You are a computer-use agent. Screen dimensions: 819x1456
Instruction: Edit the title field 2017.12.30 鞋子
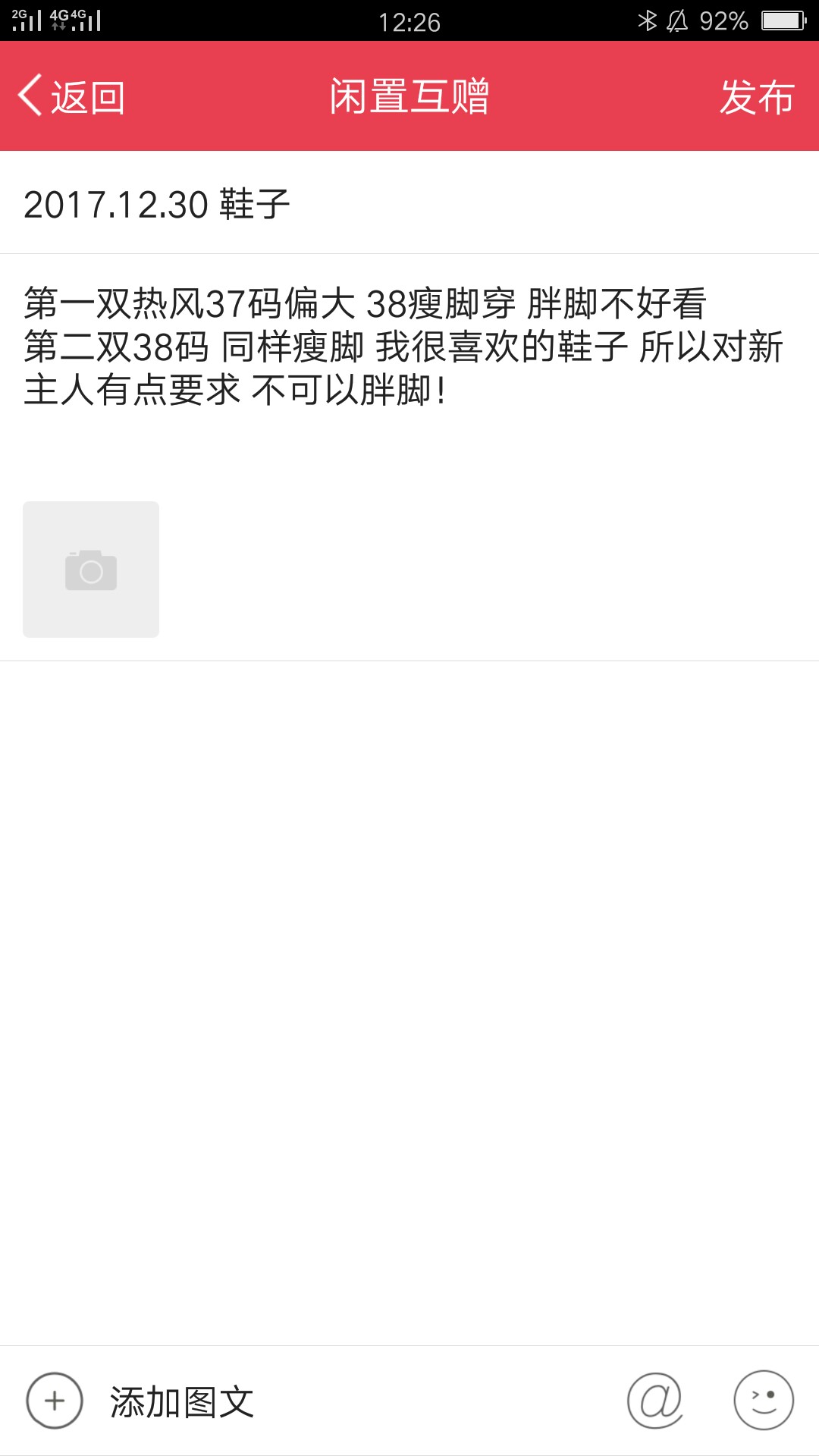(409, 203)
